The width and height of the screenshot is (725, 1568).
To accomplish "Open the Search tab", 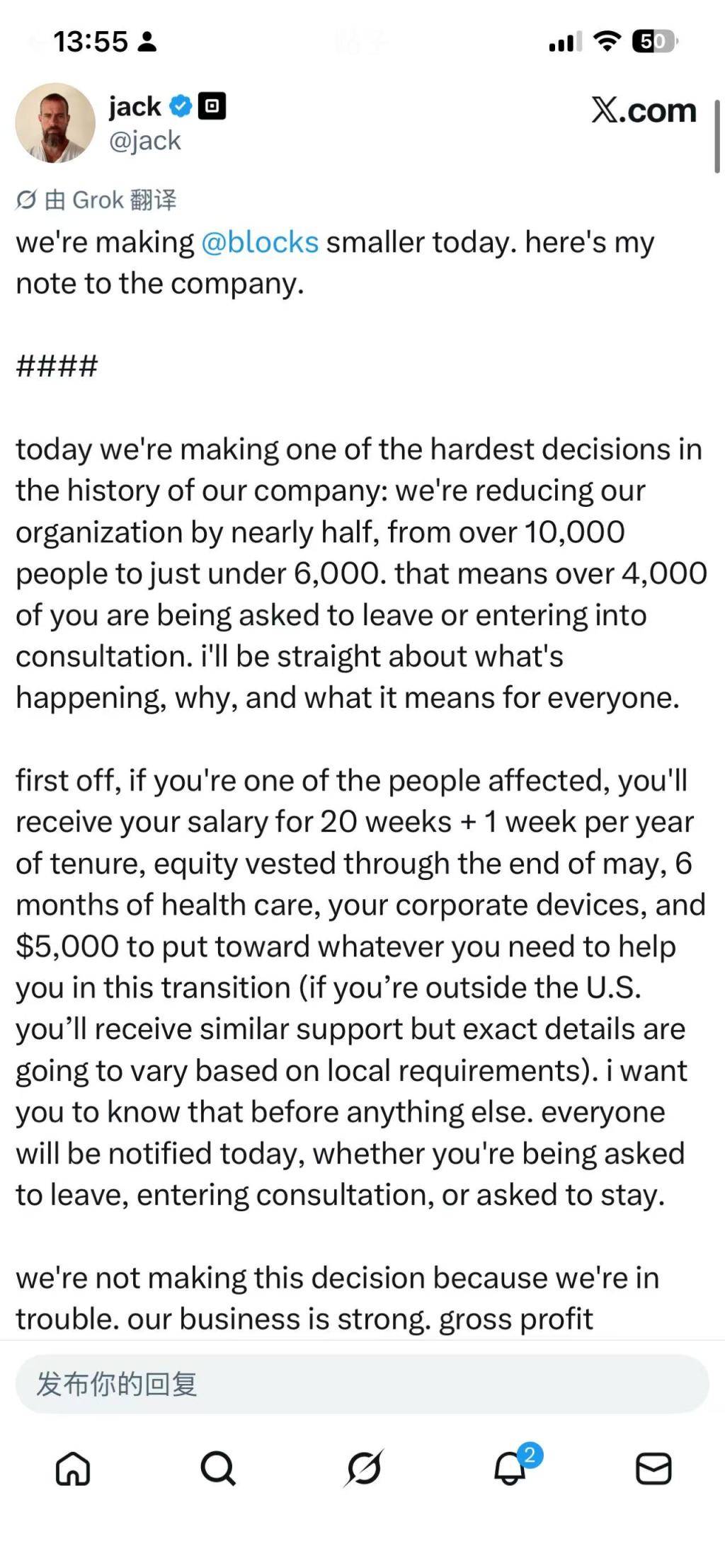I will 217,1468.
